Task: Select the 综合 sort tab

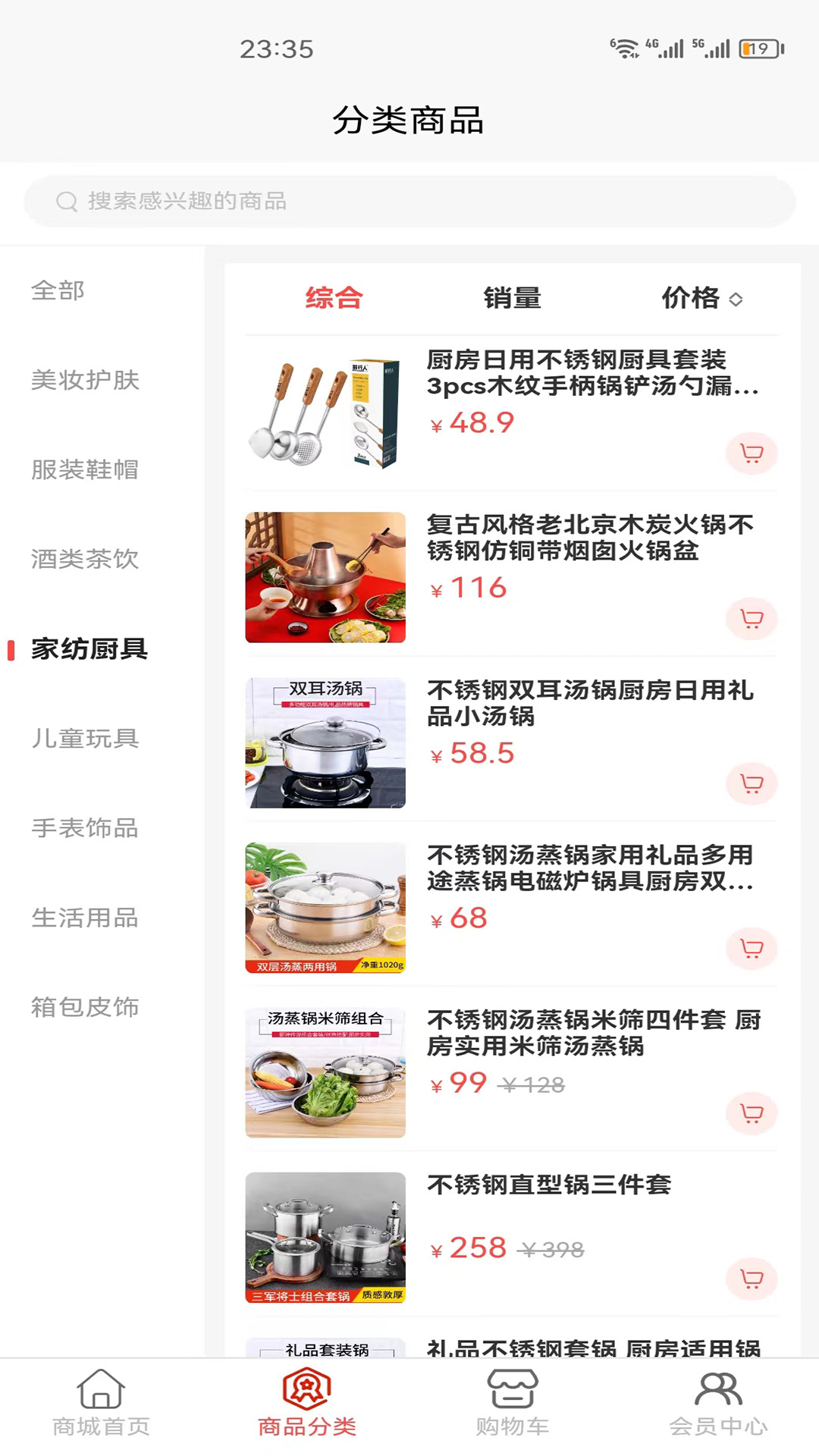Action: point(334,298)
